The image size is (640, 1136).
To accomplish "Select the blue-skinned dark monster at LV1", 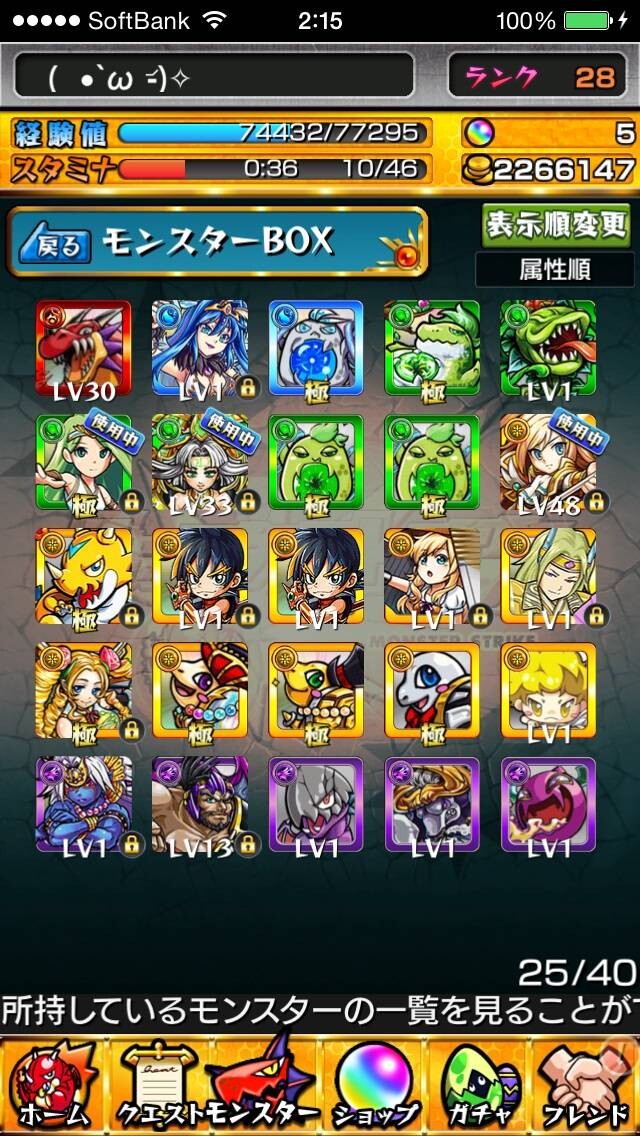I will coord(83,806).
